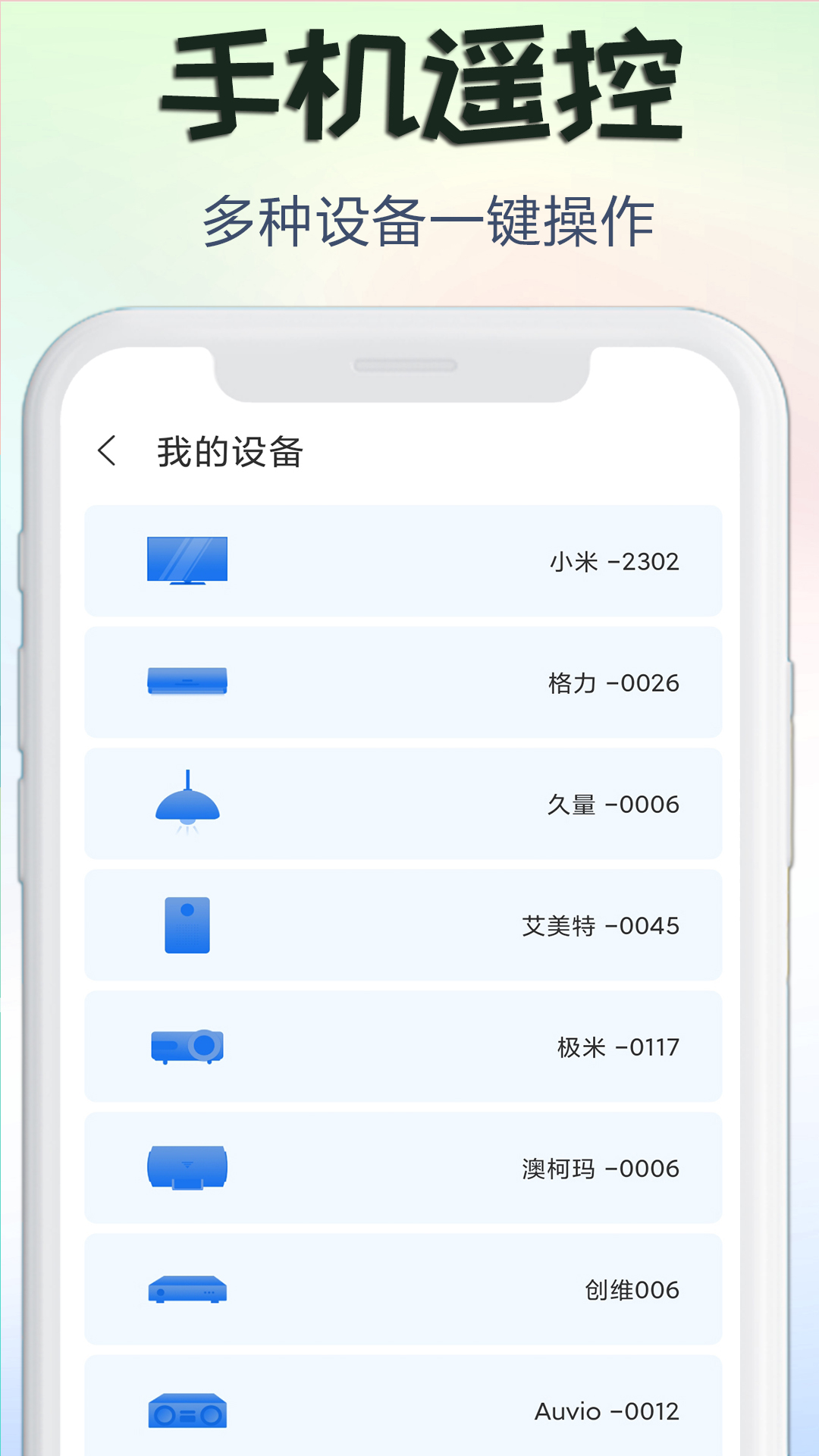819x1456 pixels.
Task: Select the 澳柯玛 -0006 device card
Action: click(404, 1168)
